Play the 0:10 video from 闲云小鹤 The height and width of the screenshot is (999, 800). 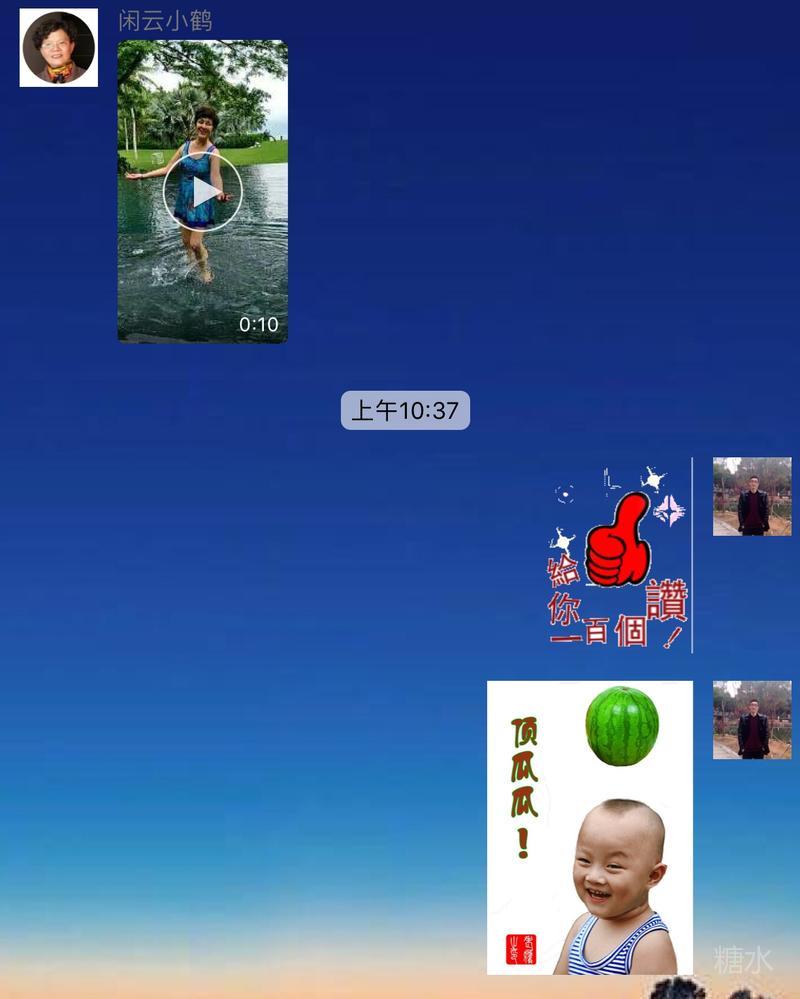pyautogui.click(x=203, y=192)
